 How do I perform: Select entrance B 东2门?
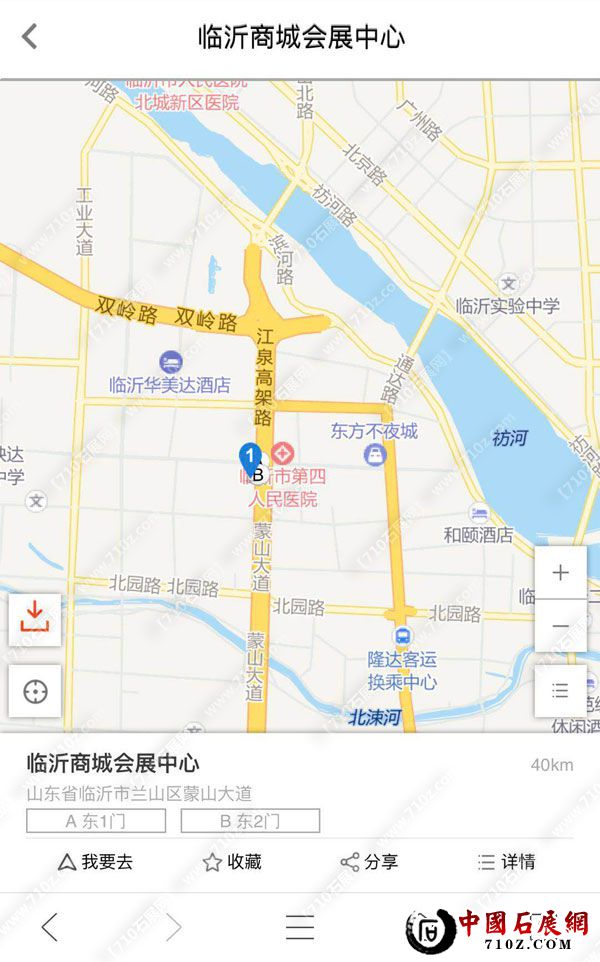click(250, 821)
